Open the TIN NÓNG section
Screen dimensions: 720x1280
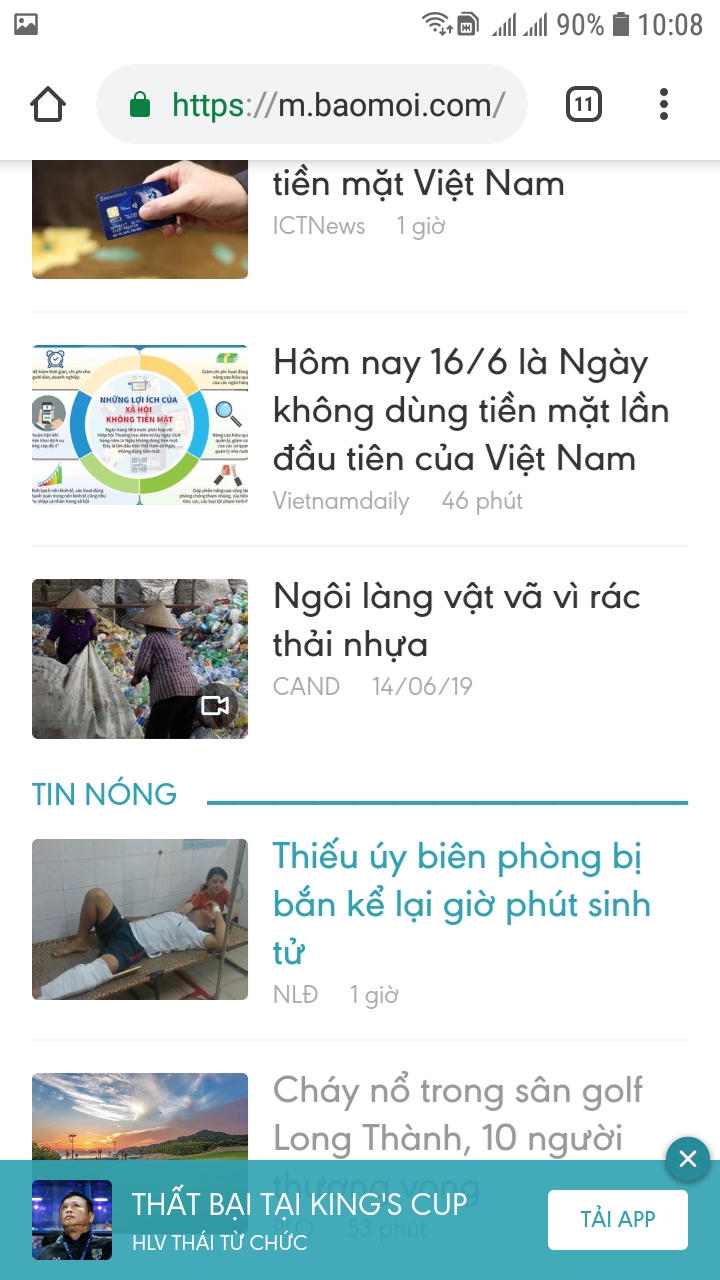pyautogui.click(x=104, y=795)
